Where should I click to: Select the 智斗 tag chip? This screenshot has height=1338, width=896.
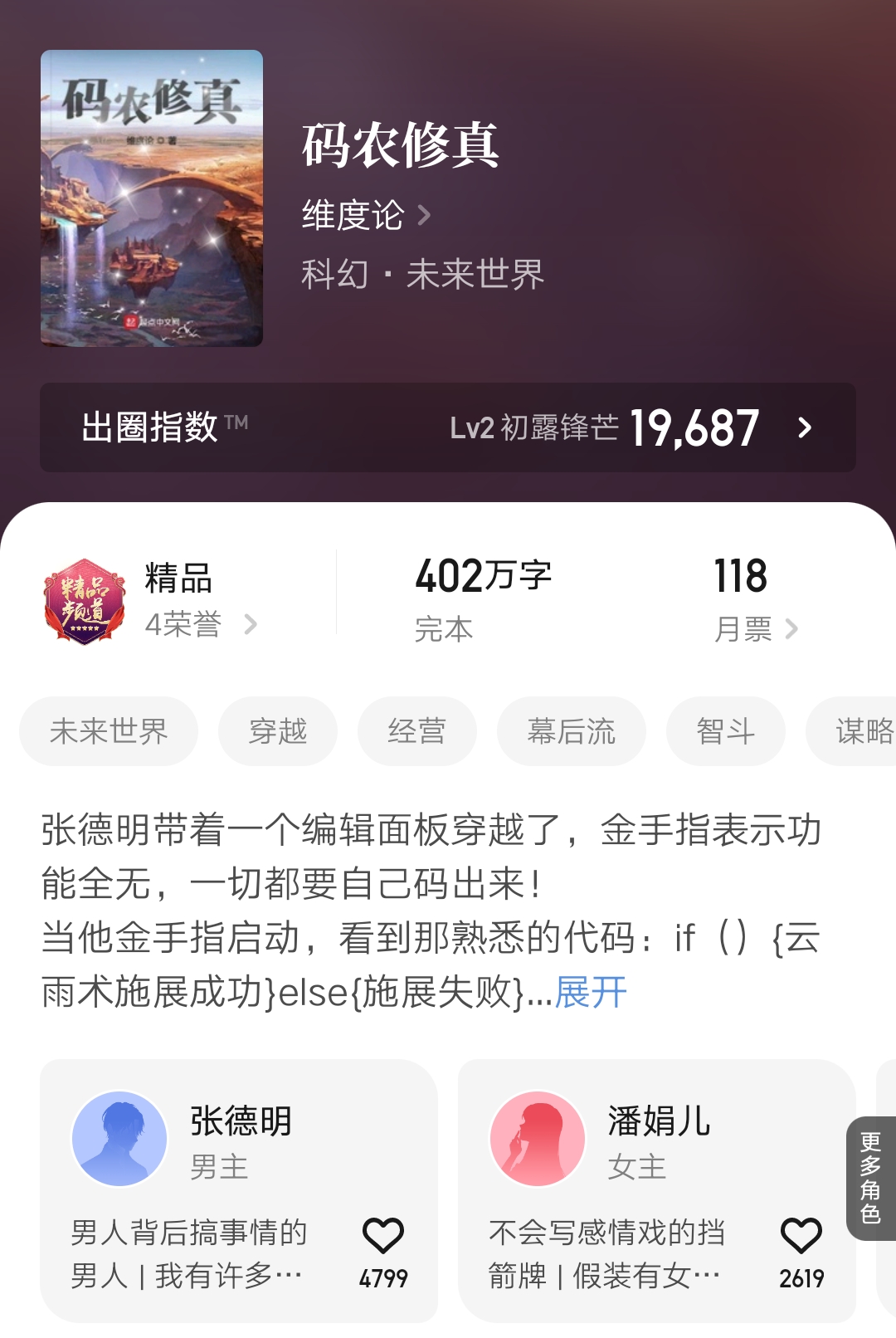coord(724,730)
